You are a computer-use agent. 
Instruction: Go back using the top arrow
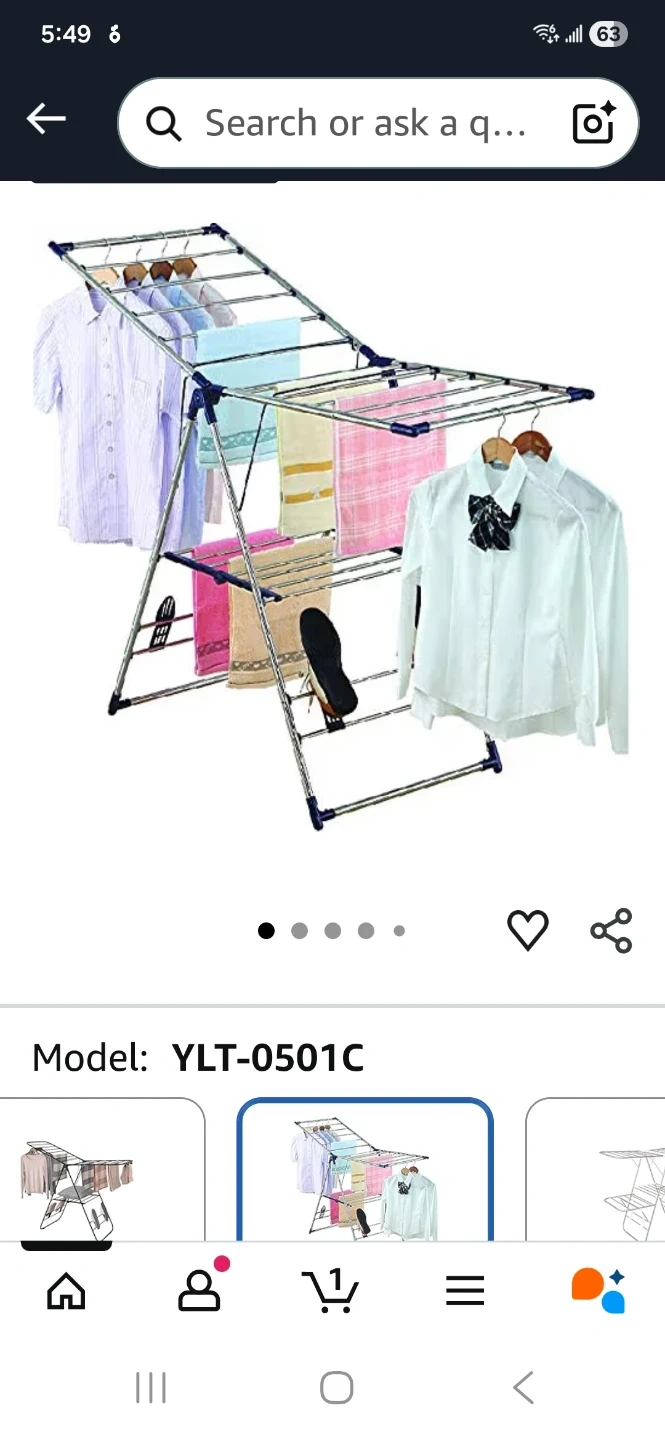coord(46,120)
